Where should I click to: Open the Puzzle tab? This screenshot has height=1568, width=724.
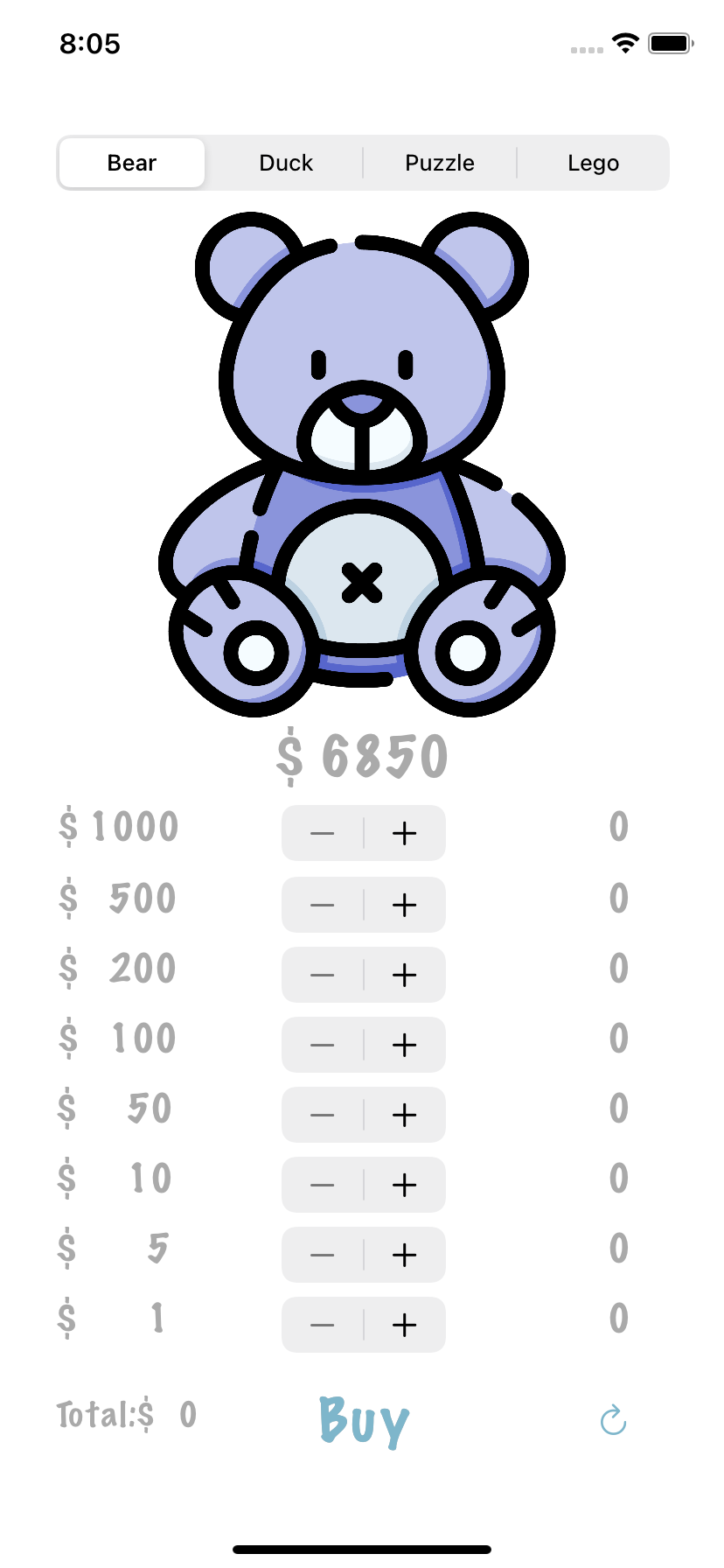pyautogui.click(x=440, y=162)
